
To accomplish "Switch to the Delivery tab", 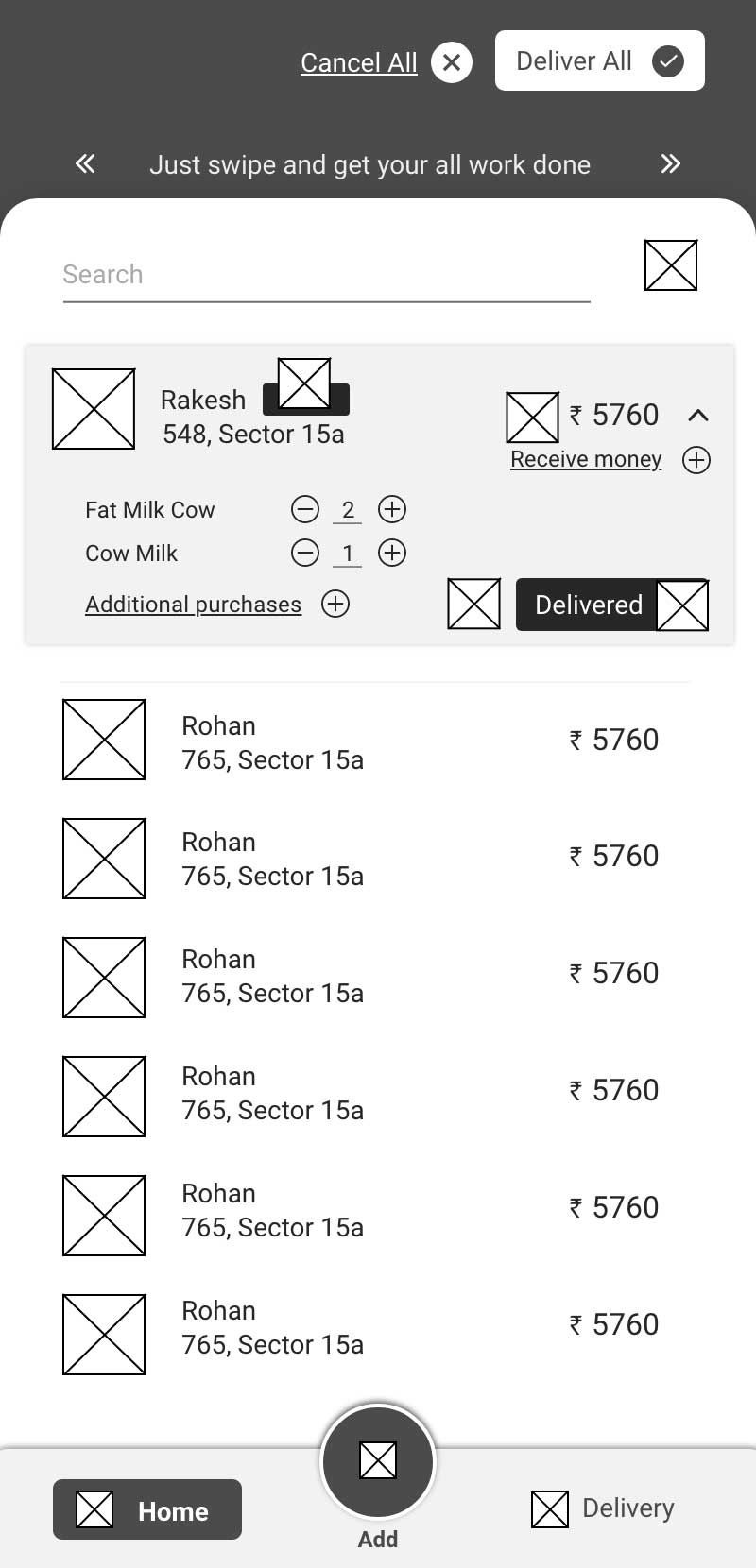I will click(603, 1508).
